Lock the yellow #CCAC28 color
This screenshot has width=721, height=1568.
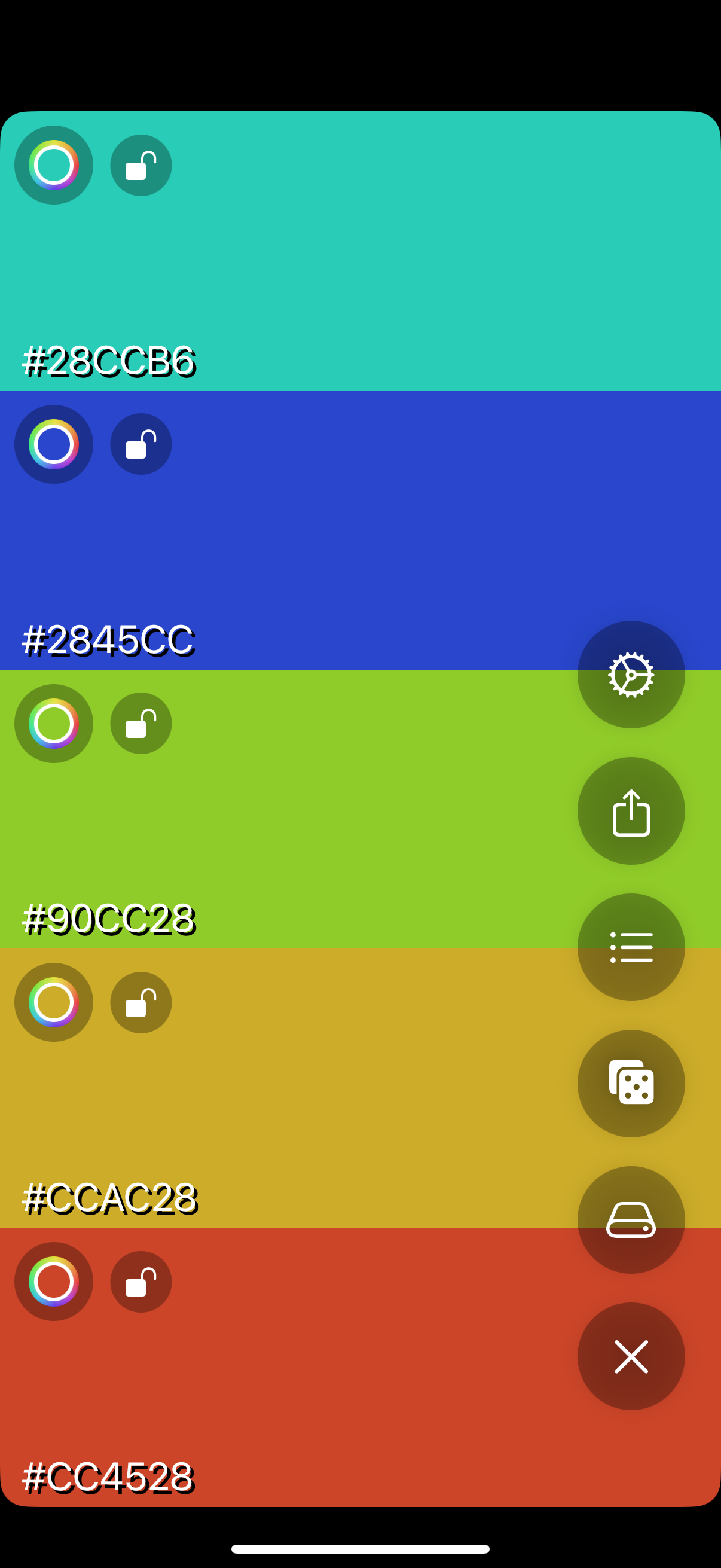[x=140, y=1002]
